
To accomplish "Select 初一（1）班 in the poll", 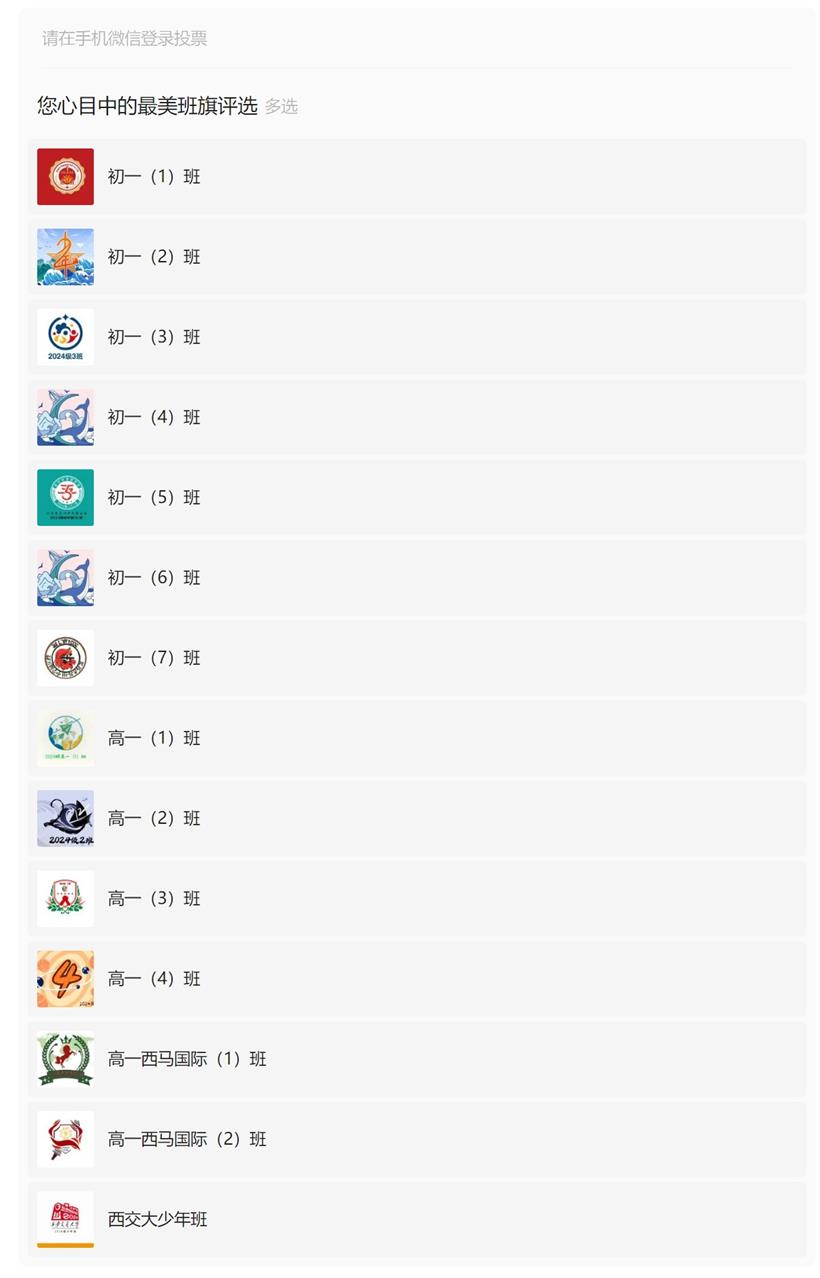I will pos(154,177).
